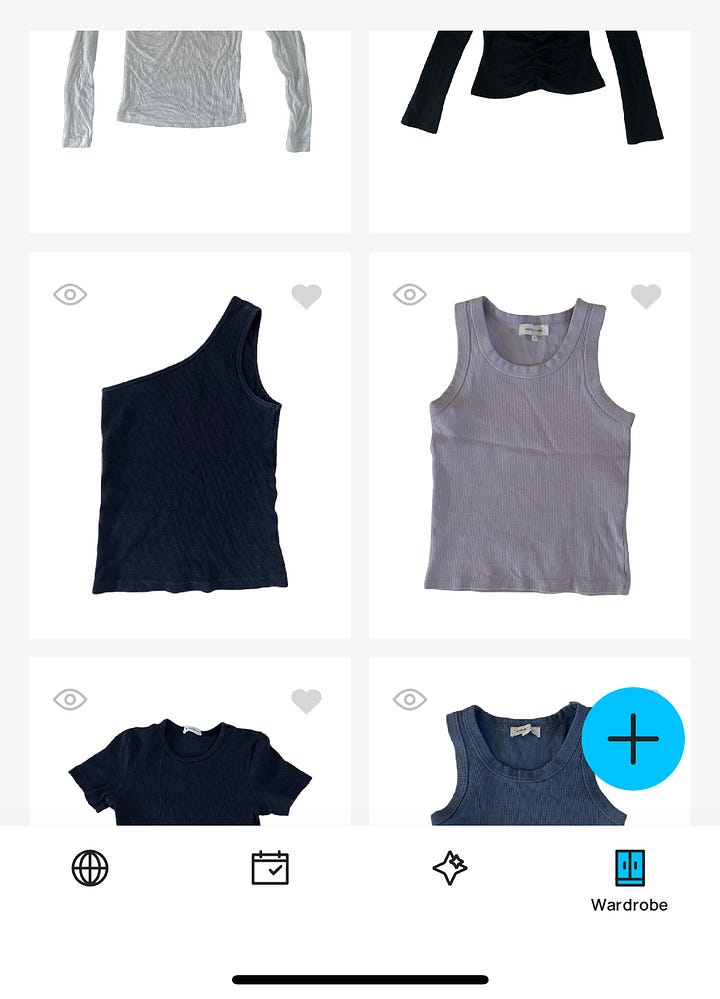Add a new wardrobe item with plus button
Image resolution: width=720 pixels, height=999 pixels.
point(633,738)
